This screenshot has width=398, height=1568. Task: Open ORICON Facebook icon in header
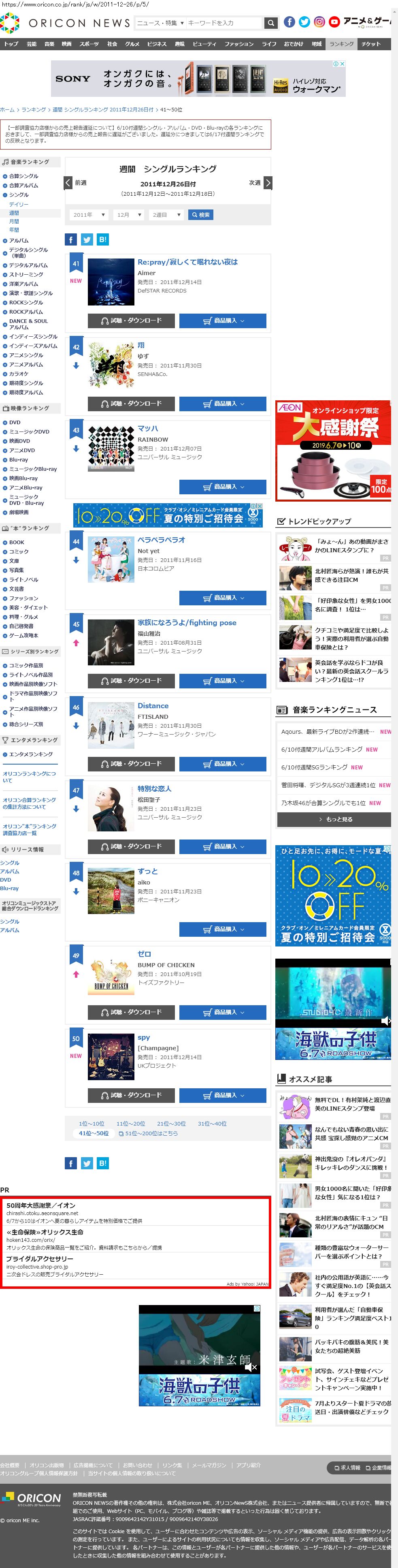tap(289, 23)
